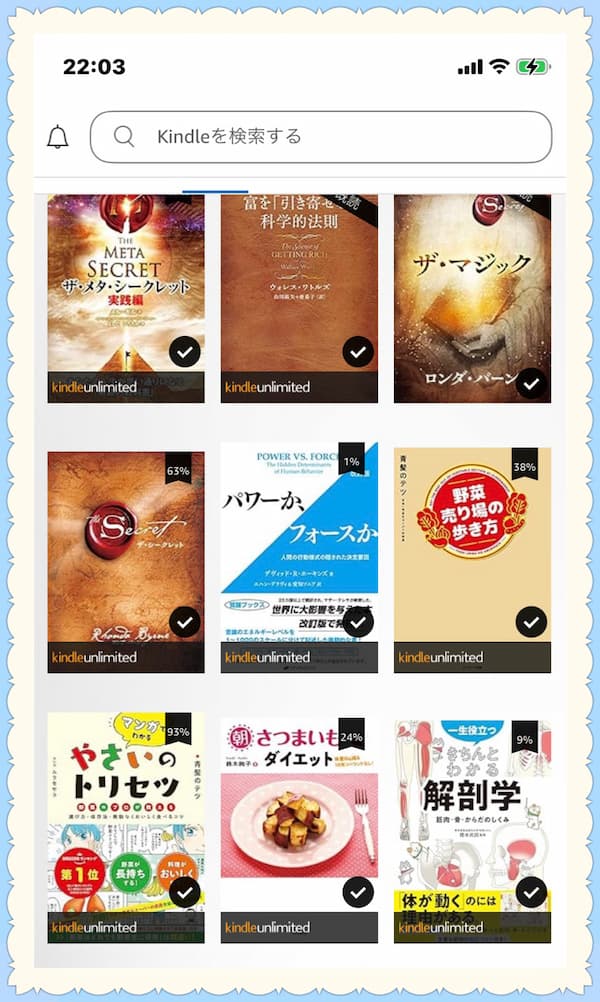
Task: Open The Meta Secret ザ・メタ・シークレット book
Action: pyautogui.click(x=126, y=290)
